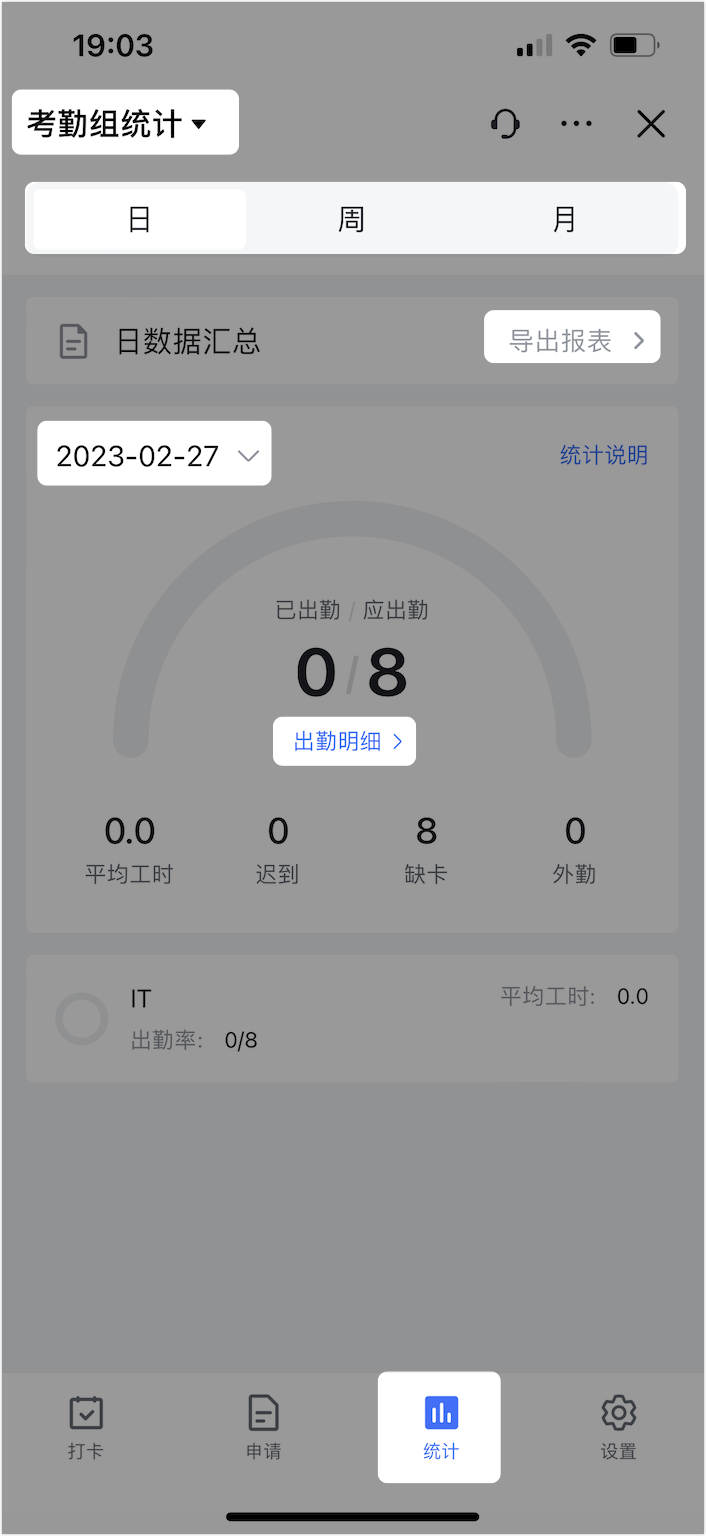706x1536 pixels.
Task: Switch to the 月 tab
Action: (564, 219)
